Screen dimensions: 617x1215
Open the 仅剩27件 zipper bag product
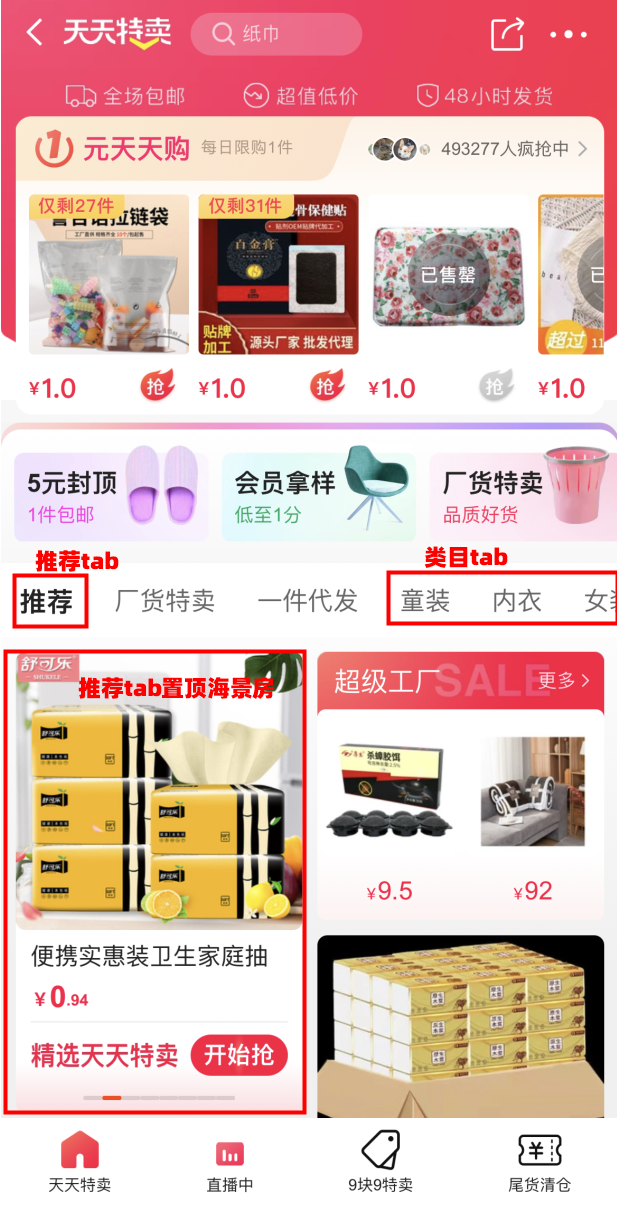coord(108,274)
